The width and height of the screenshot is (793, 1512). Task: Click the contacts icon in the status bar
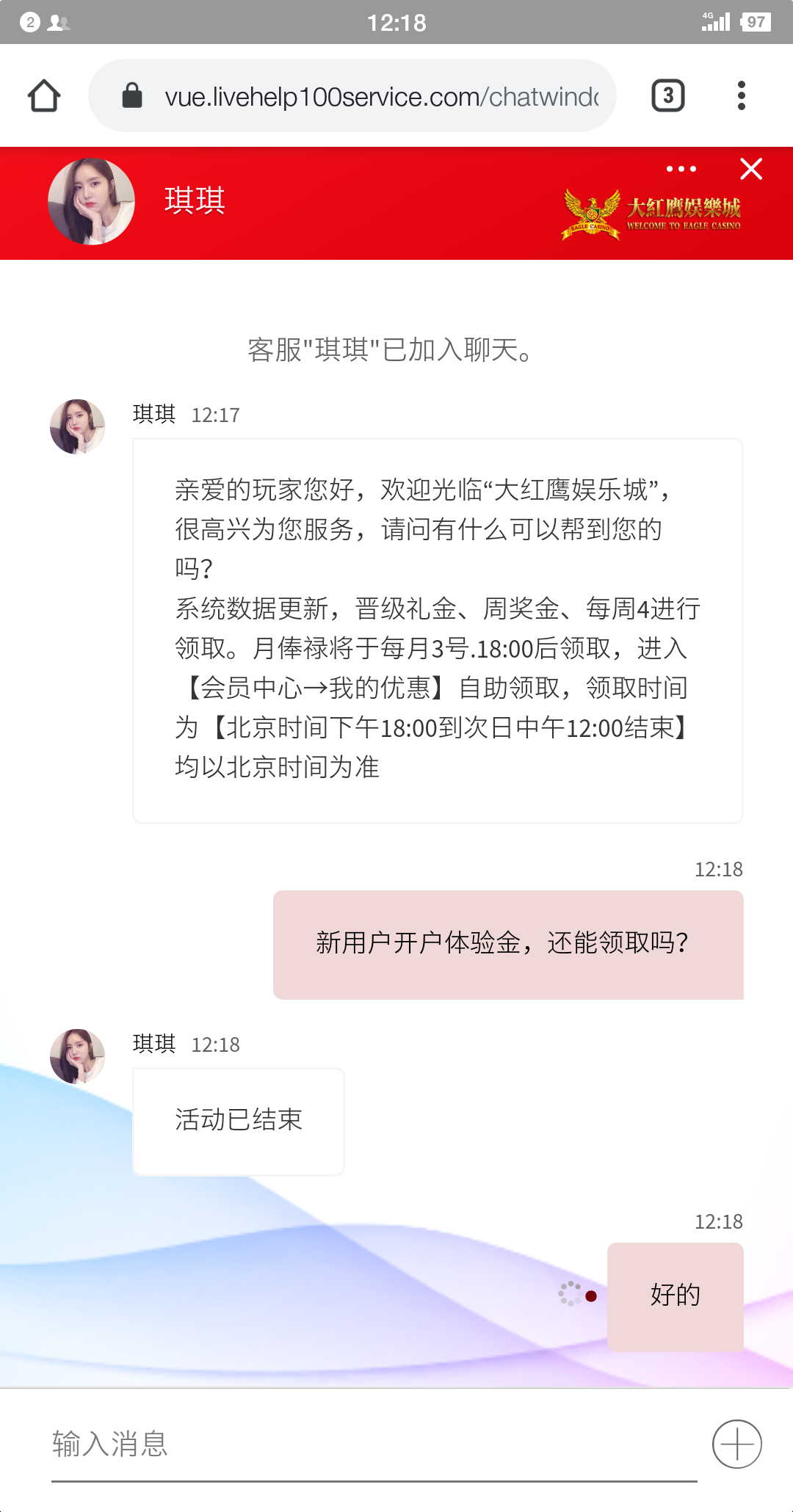point(59,22)
